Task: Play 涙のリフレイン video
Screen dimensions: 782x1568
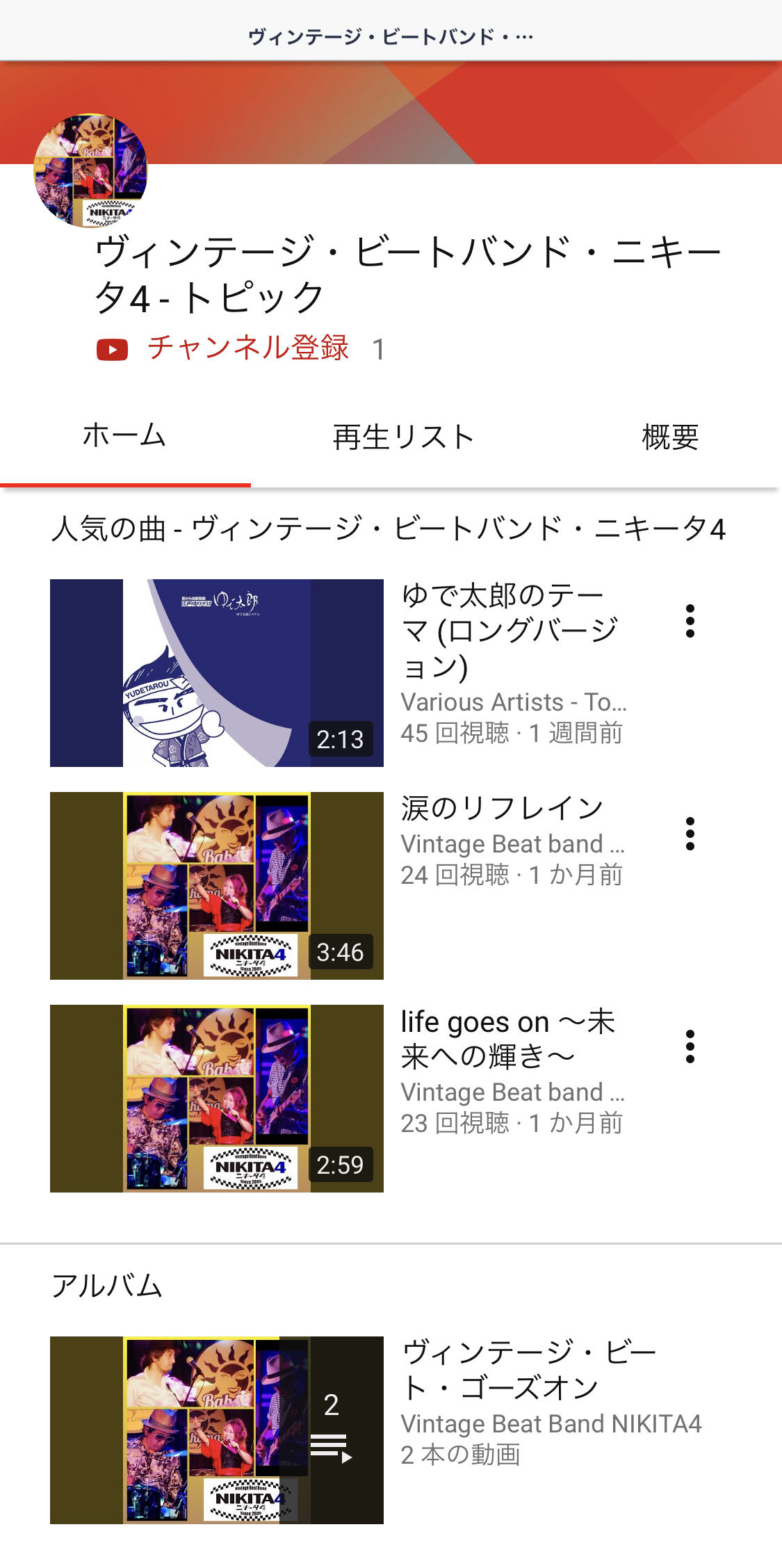Action: [x=217, y=886]
